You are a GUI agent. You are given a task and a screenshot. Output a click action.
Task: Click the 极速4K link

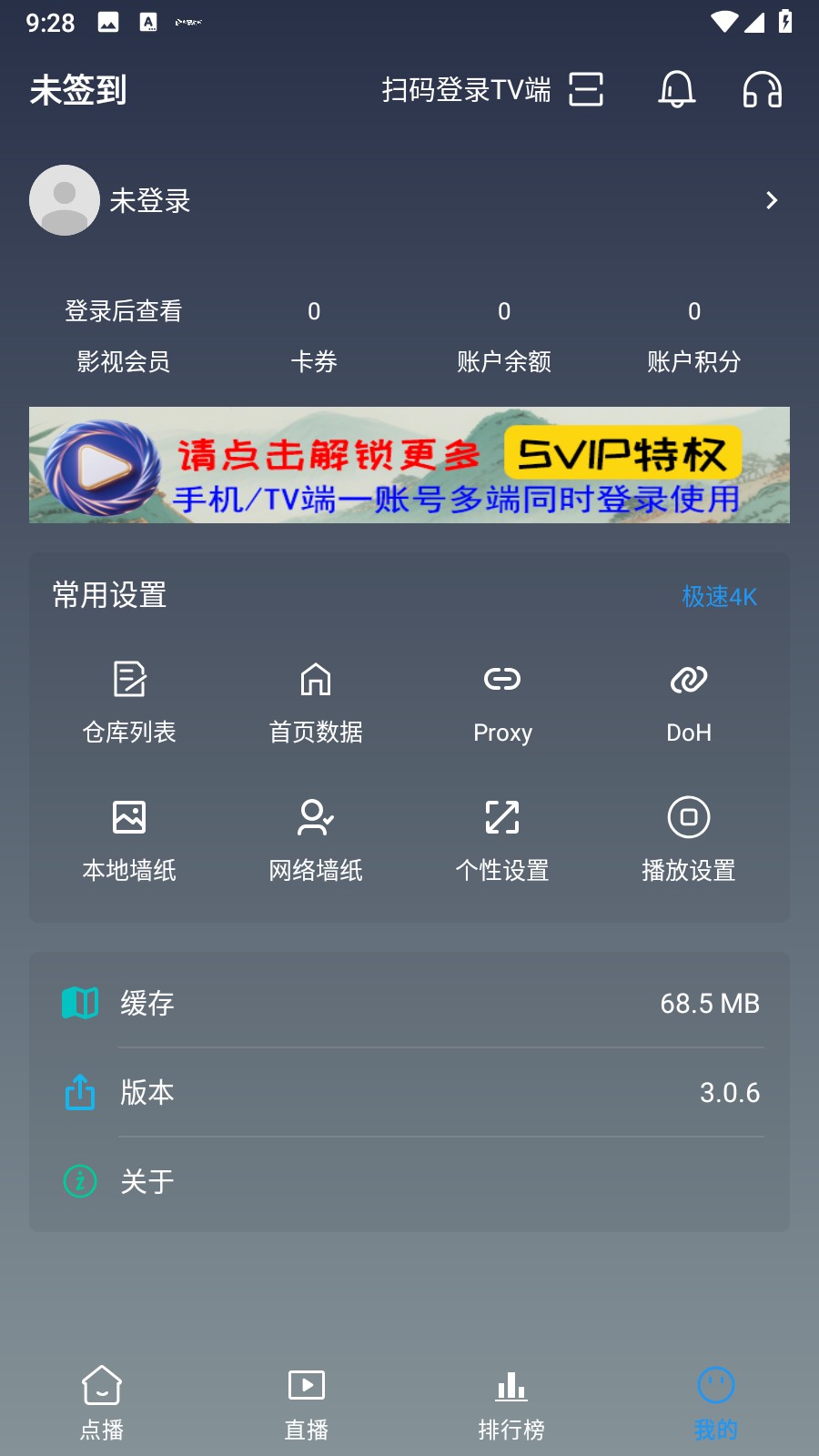[x=718, y=598]
